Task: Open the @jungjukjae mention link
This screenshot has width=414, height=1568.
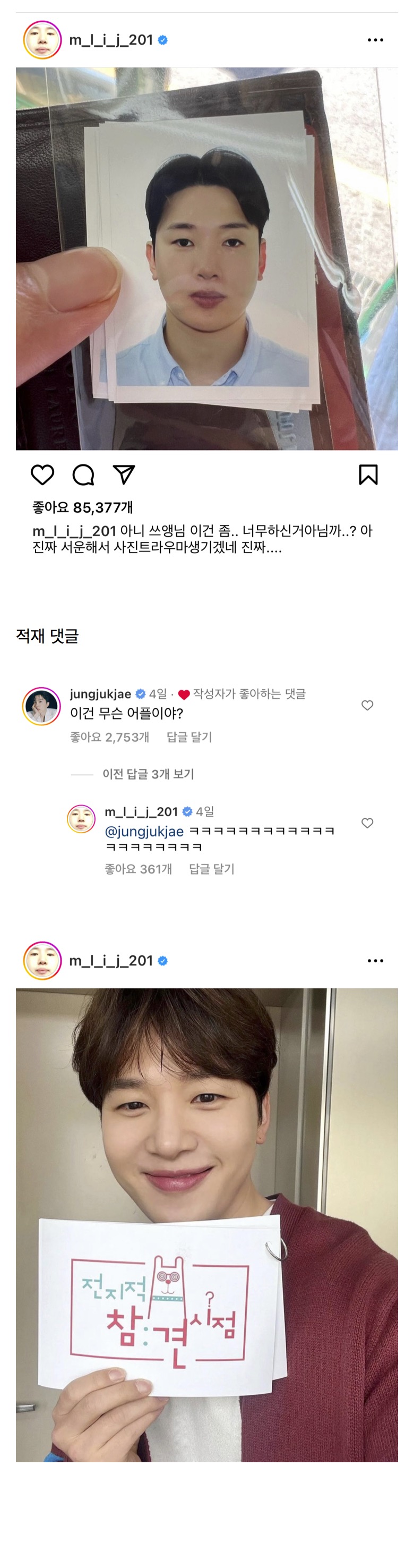Action: coord(144,832)
